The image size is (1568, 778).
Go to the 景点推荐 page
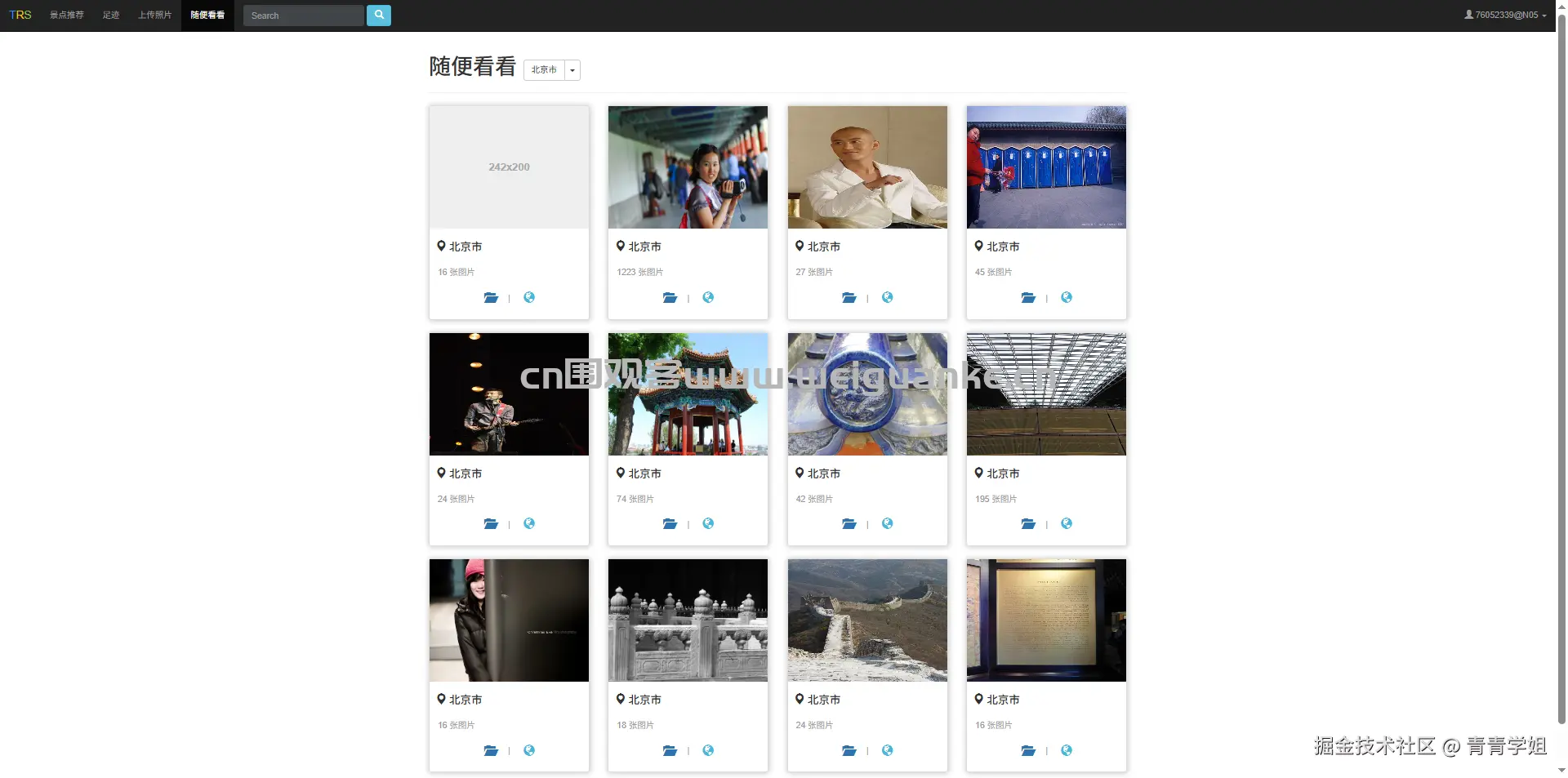click(x=67, y=16)
